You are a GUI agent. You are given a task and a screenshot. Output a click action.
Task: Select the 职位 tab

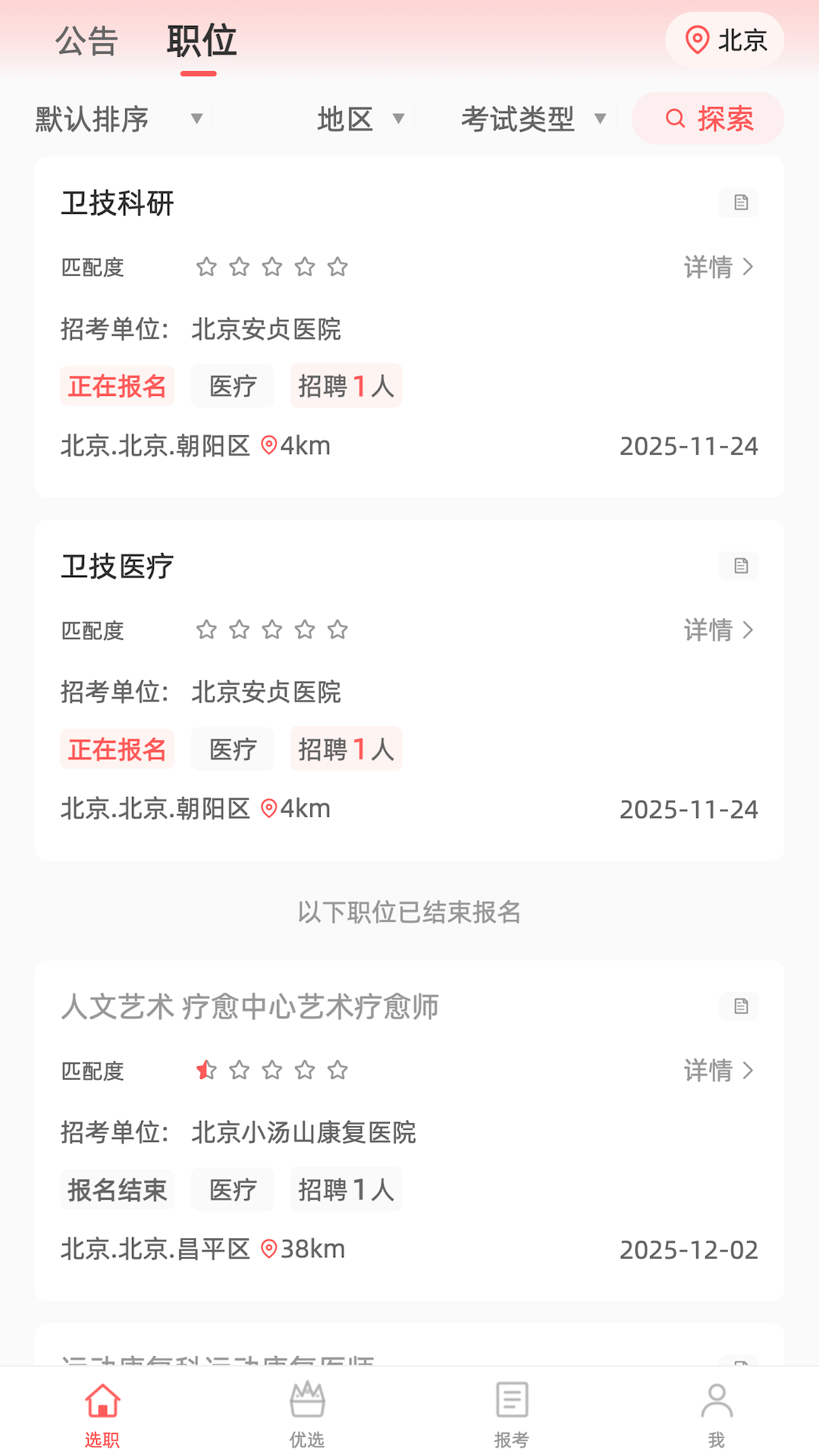point(199,42)
